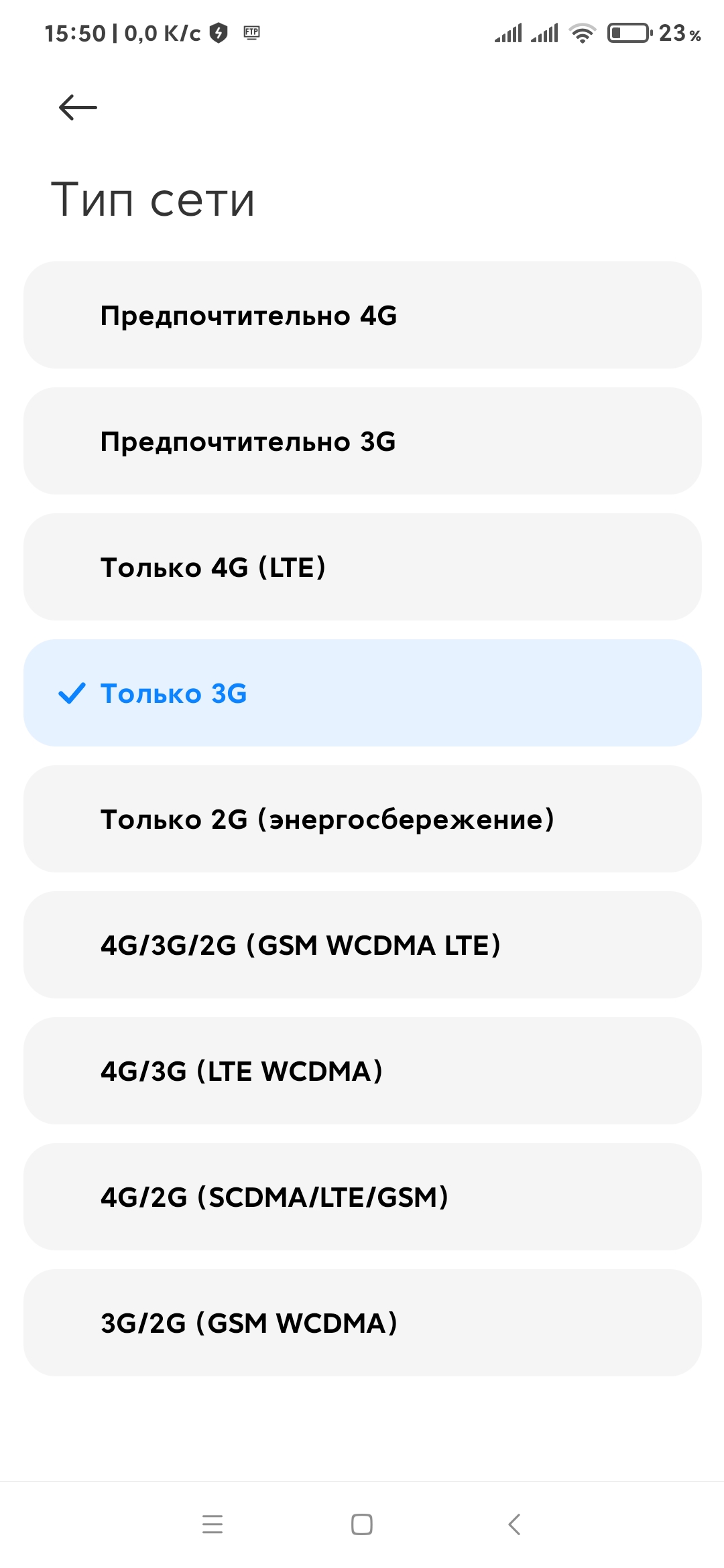Select 3G/2G (GSM WCDMA) mode
Viewport: 724px width, 1568px height.
point(363,1323)
